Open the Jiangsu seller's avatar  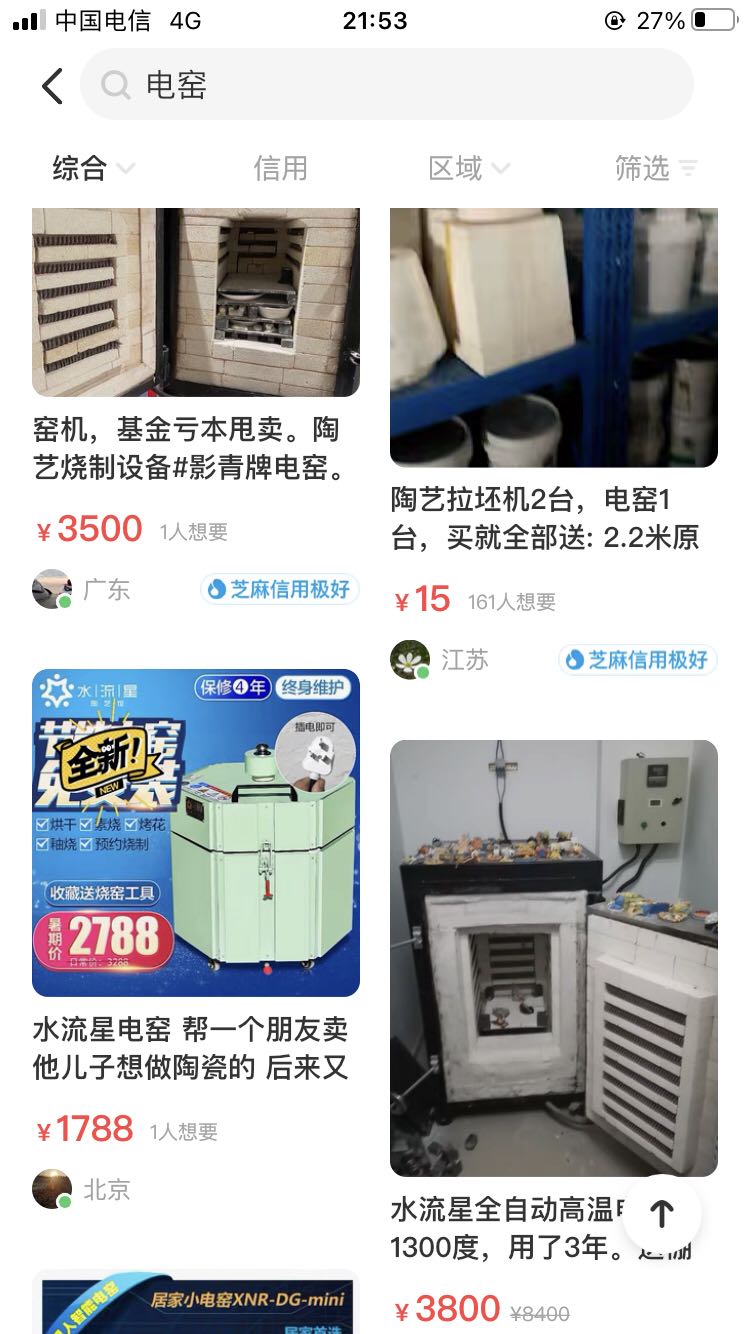click(410, 660)
